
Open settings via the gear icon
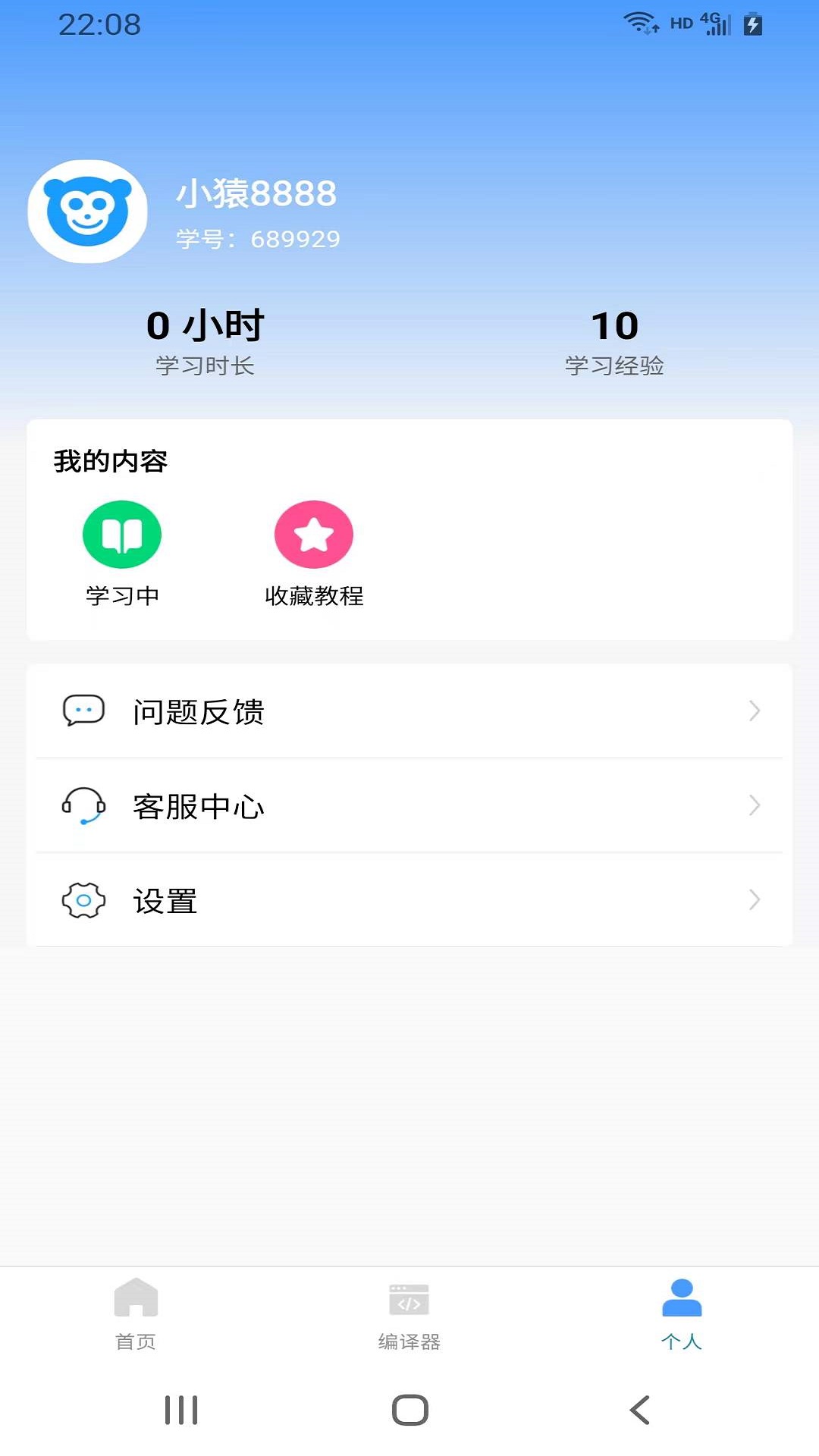83,900
